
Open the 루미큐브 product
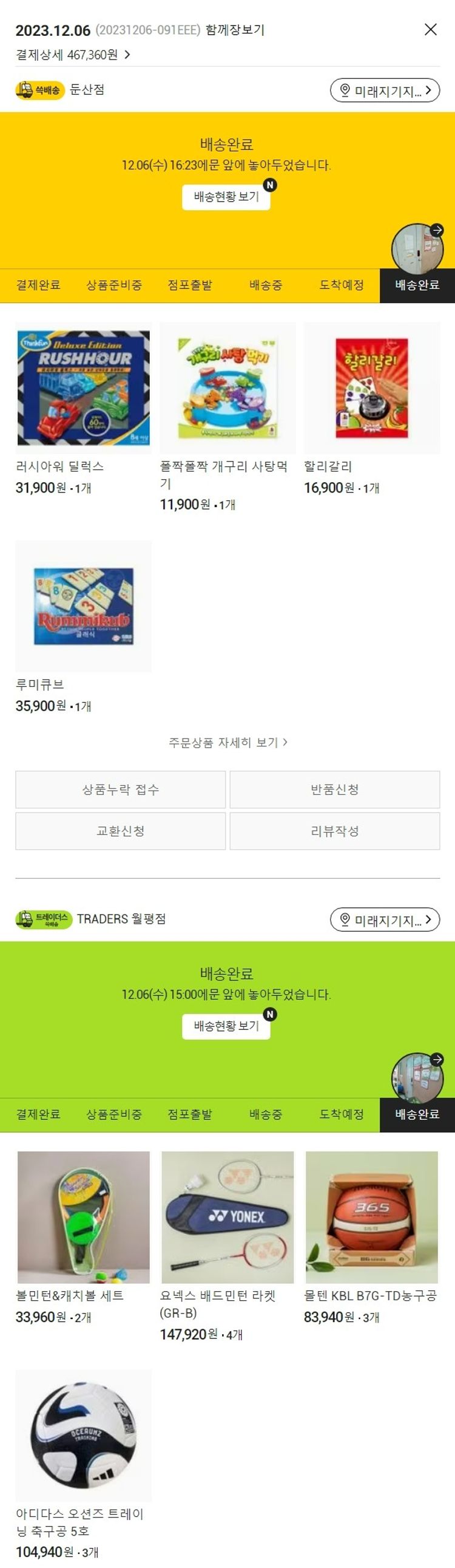tap(83, 606)
